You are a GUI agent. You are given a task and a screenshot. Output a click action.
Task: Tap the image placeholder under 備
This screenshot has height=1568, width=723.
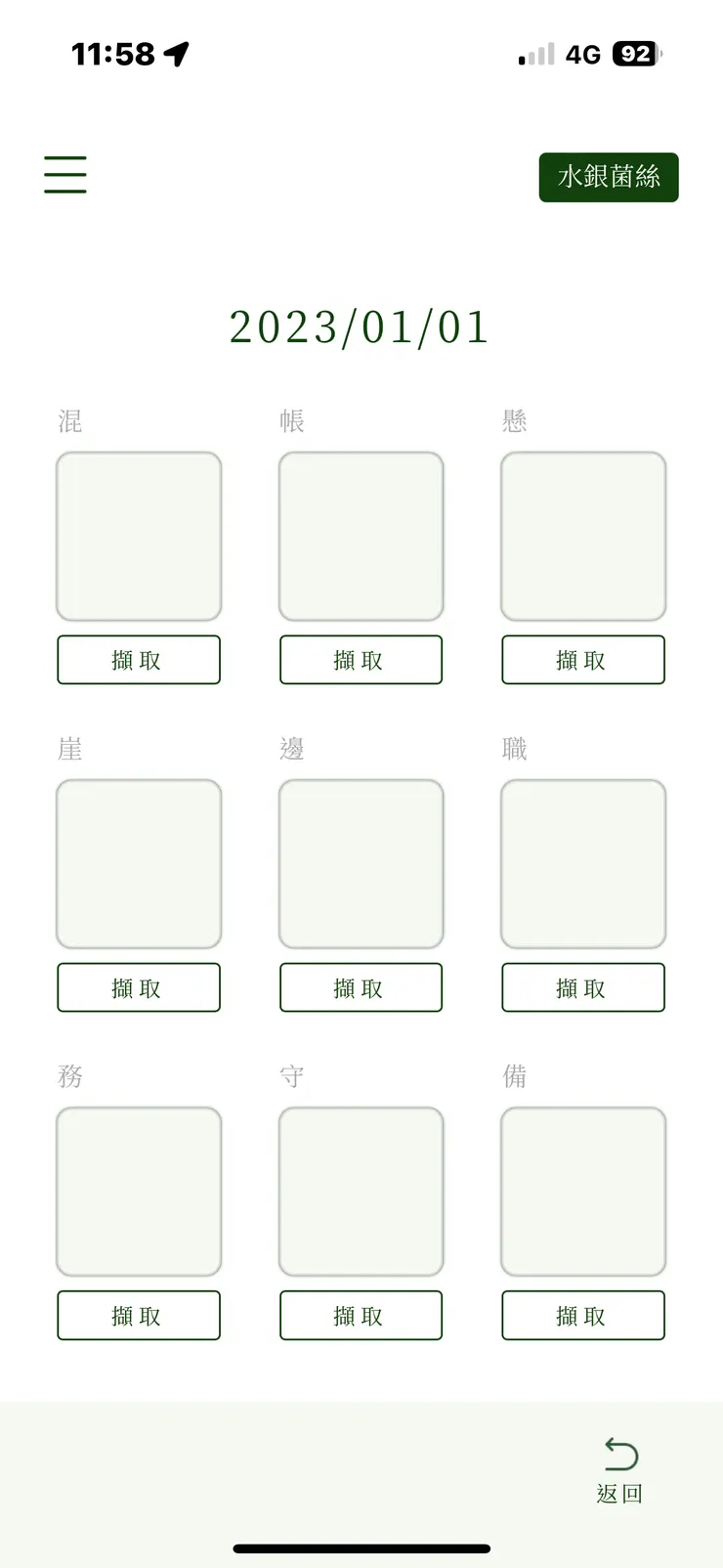click(x=583, y=1191)
